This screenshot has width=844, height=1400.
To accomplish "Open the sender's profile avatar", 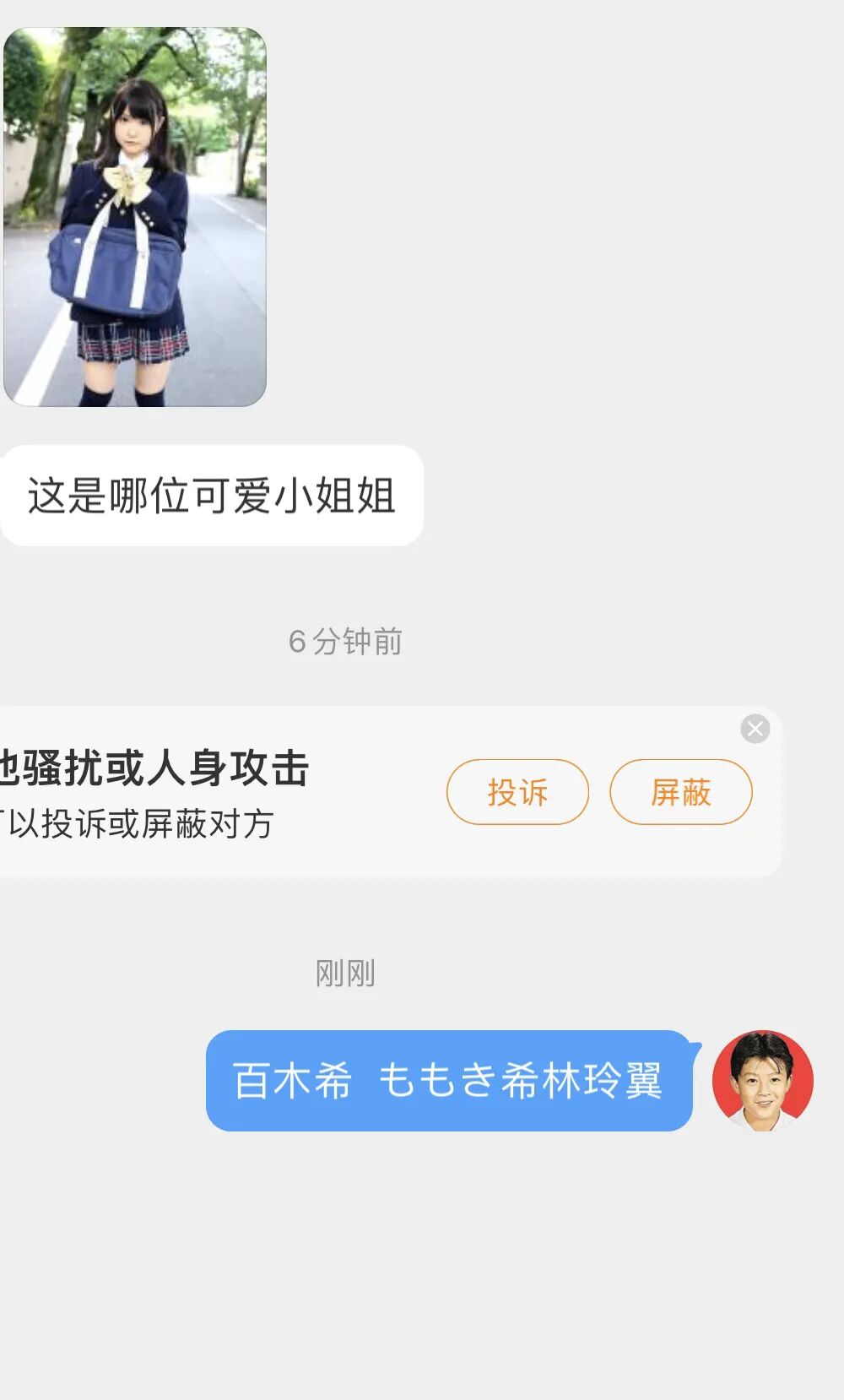I will tap(763, 1080).
